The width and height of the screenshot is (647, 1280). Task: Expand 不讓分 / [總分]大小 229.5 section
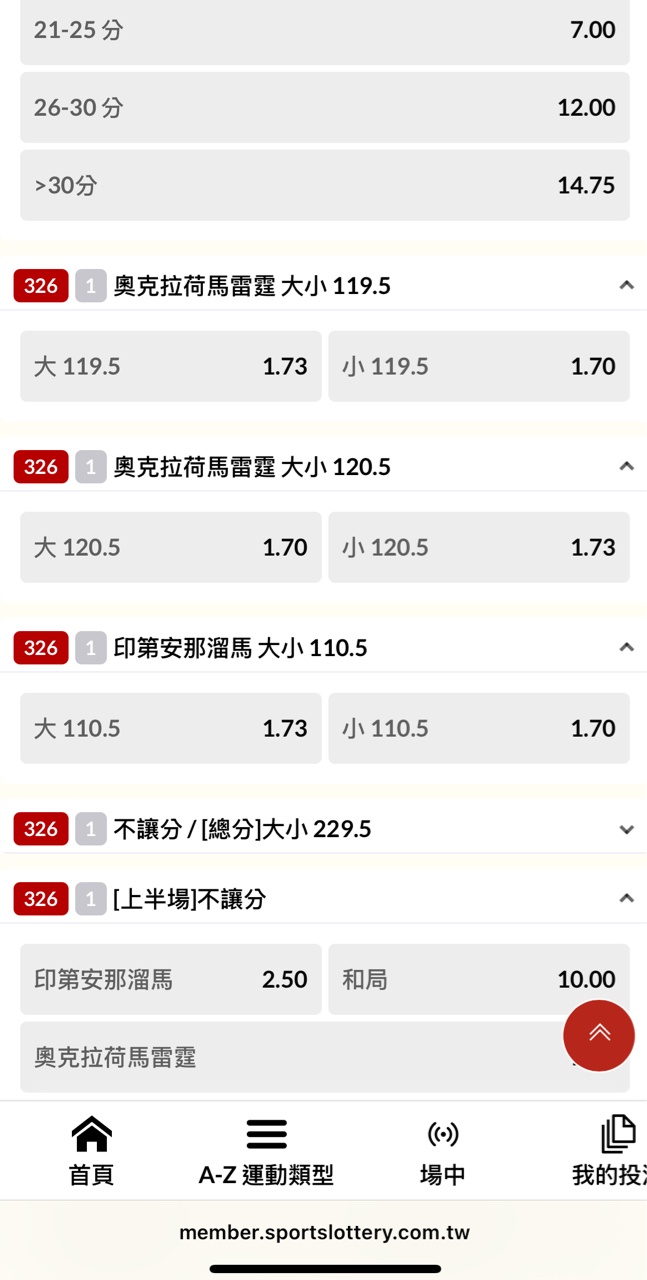pyautogui.click(x=626, y=829)
